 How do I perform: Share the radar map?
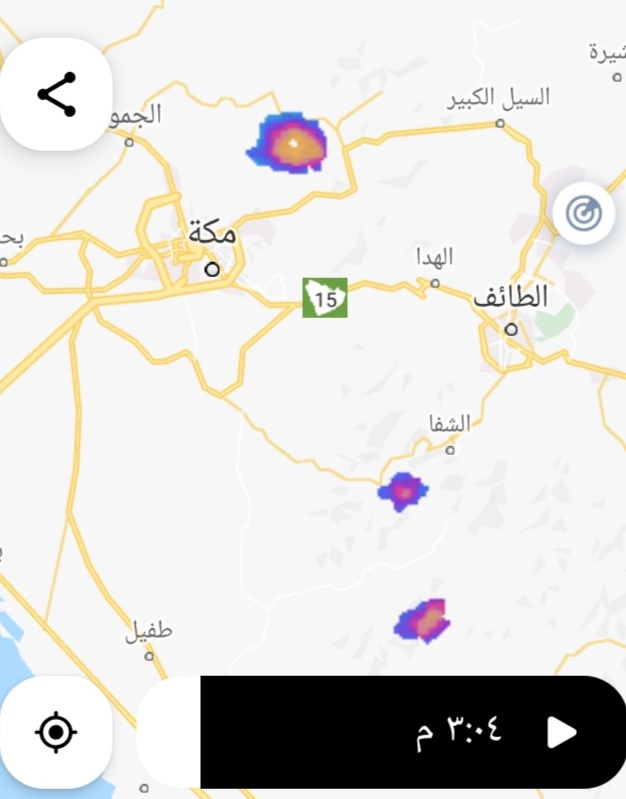pos(56,95)
